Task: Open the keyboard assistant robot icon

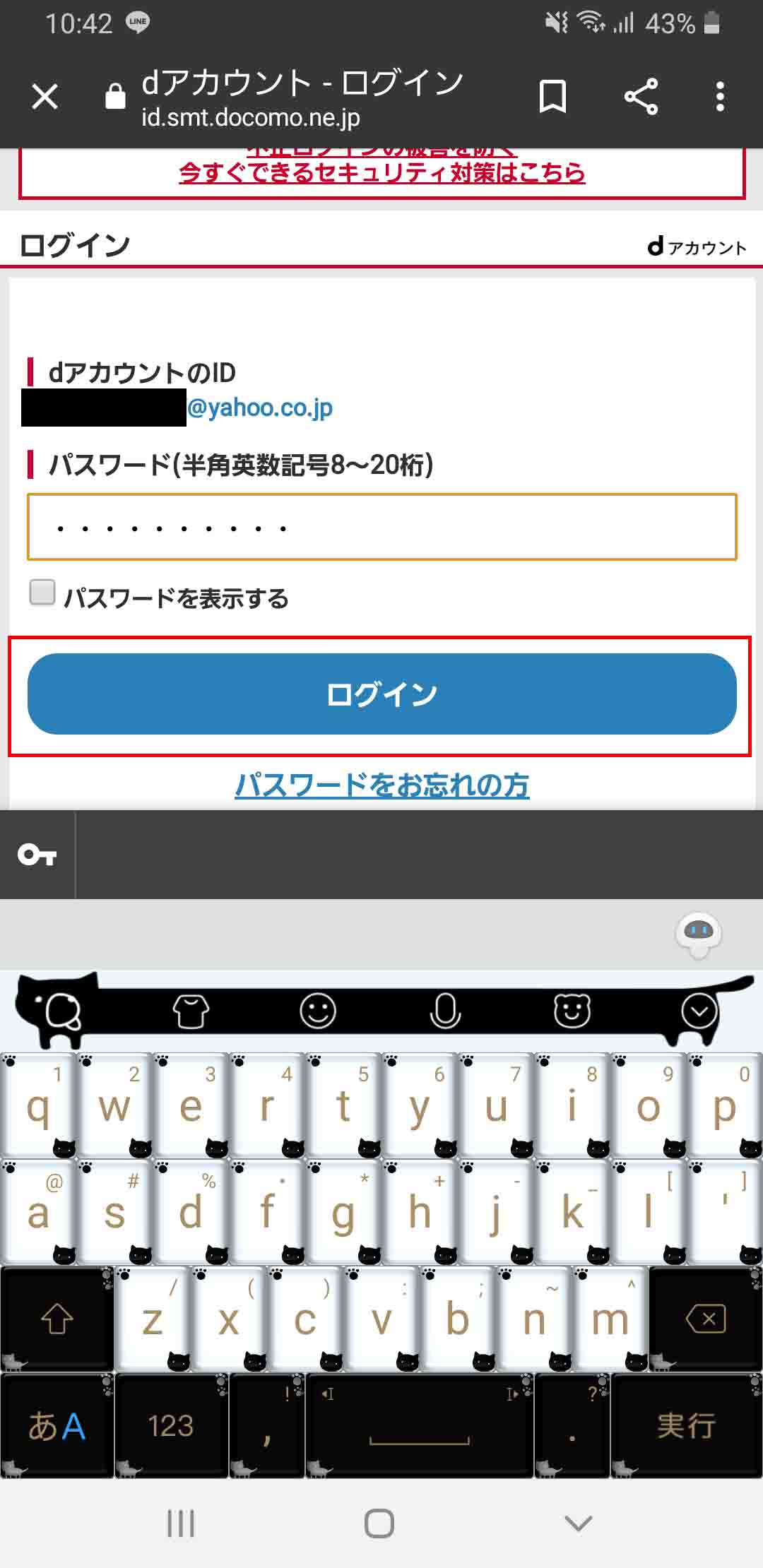Action: pos(699,932)
